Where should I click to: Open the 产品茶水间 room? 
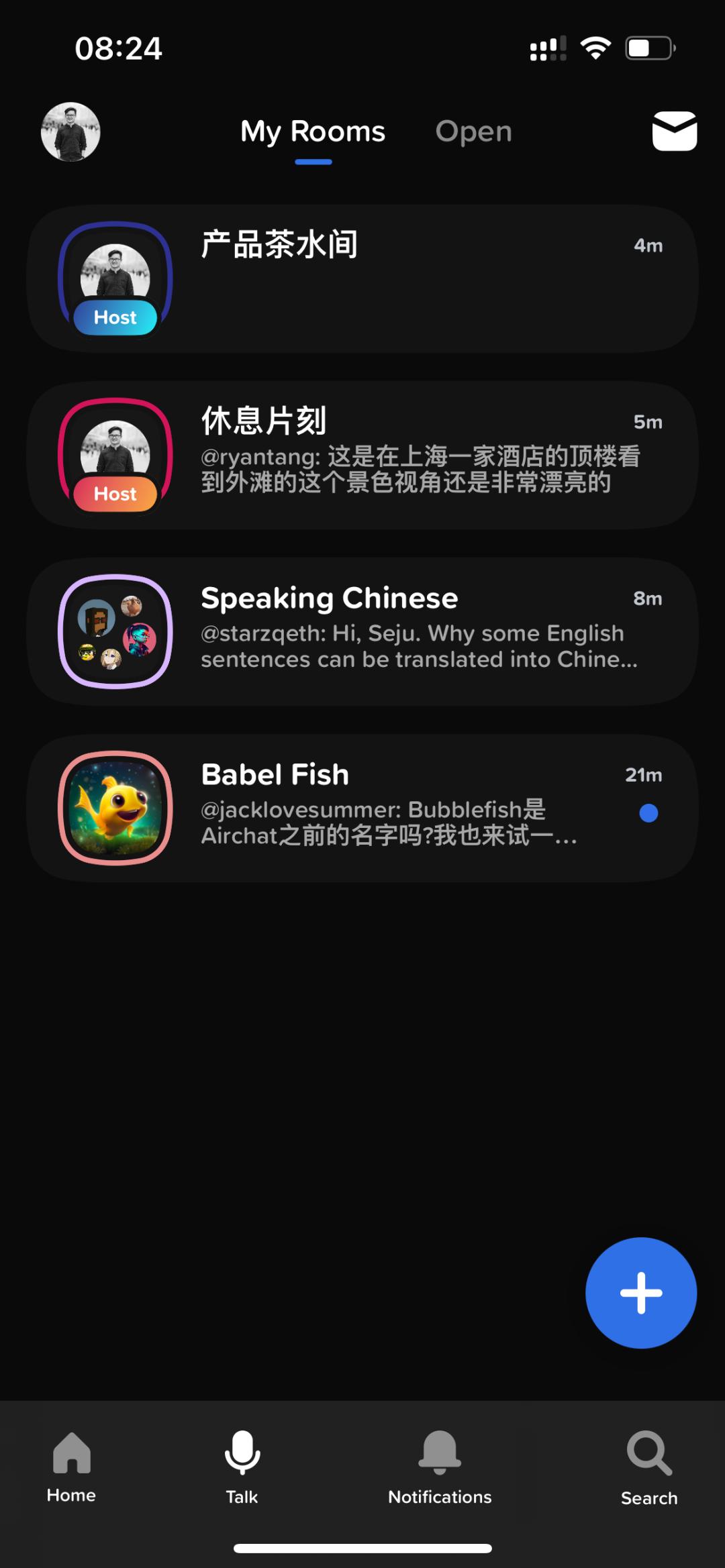[362, 279]
